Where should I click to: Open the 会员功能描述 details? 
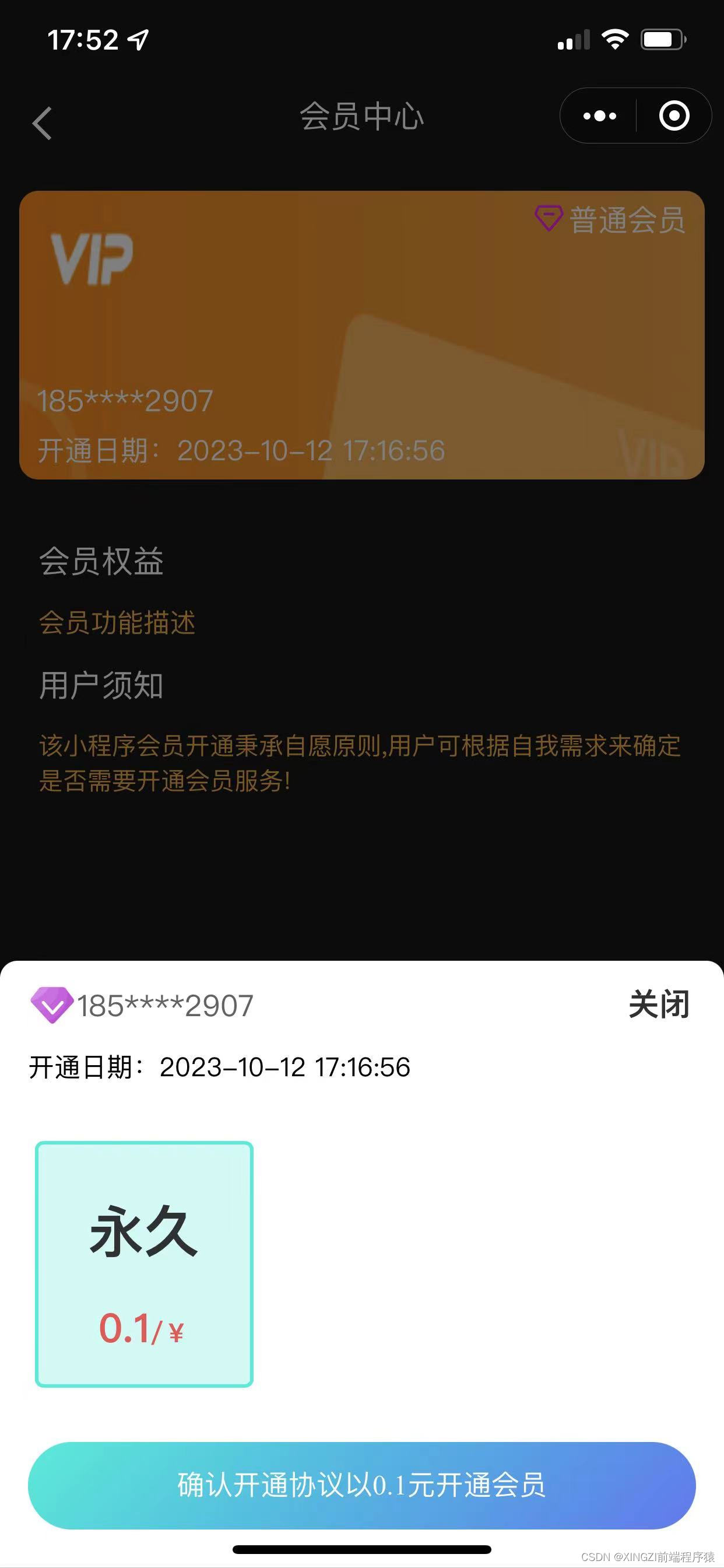117,621
